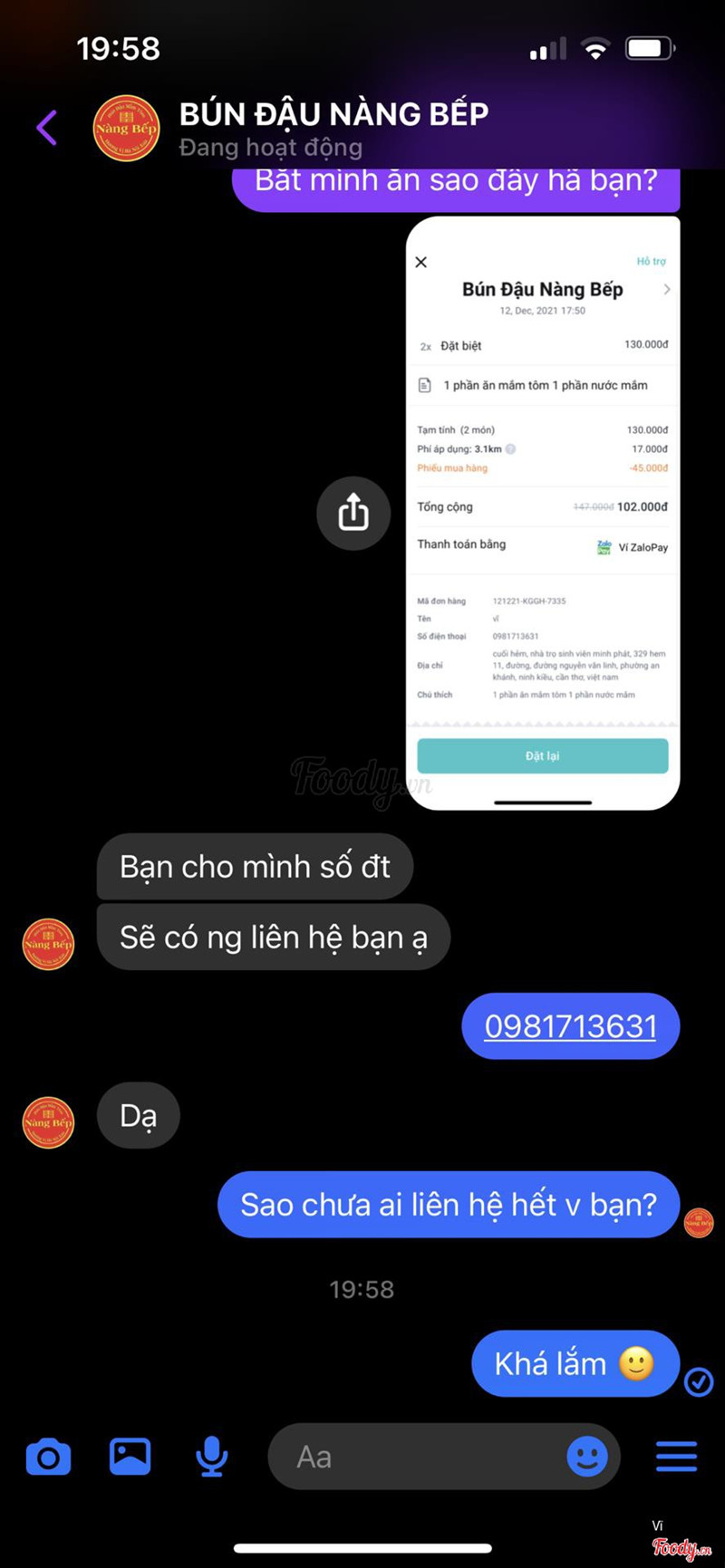Open the emoji picker in message box
725x1568 pixels.
pyautogui.click(x=587, y=1457)
